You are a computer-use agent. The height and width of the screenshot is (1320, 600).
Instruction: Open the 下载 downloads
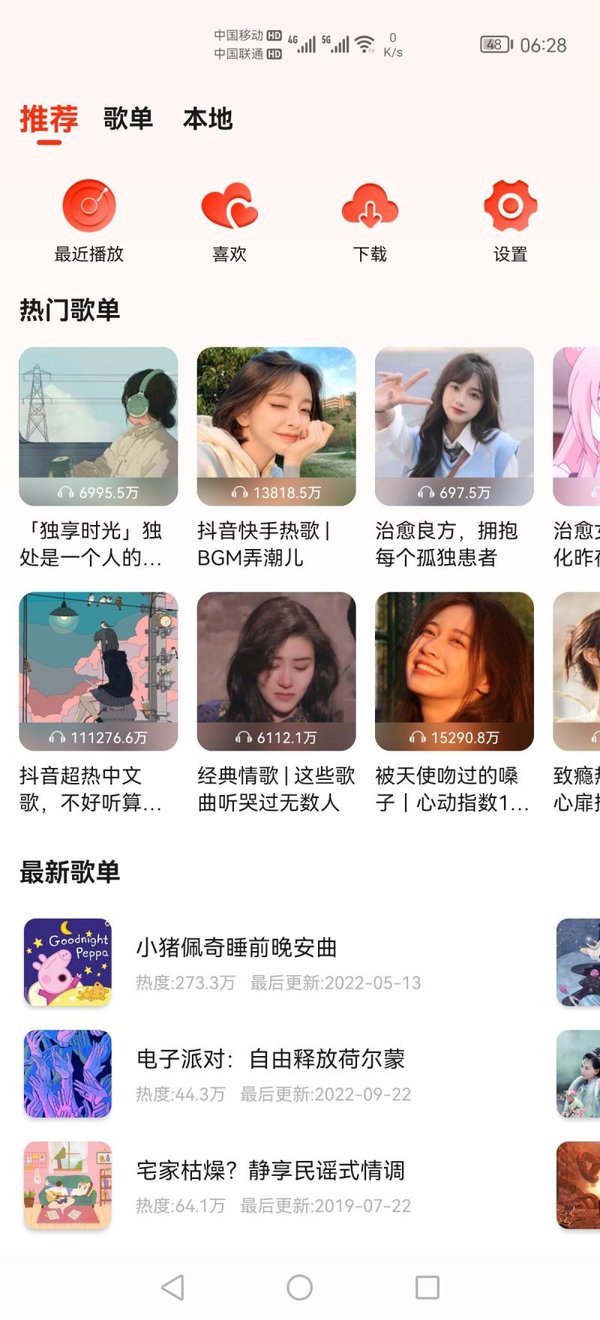pyautogui.click(x=370, y=220)
